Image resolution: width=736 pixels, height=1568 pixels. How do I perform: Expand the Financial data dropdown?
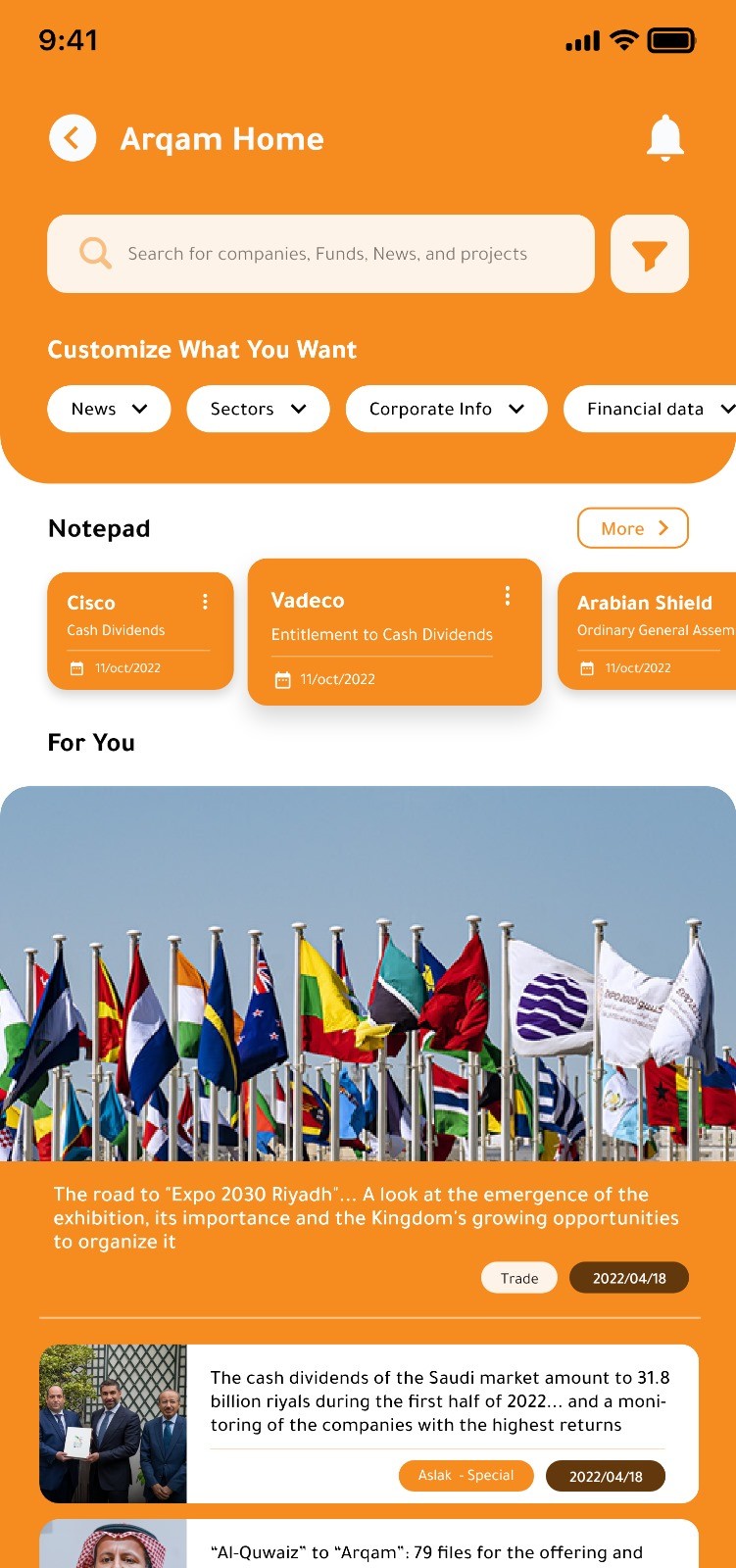tap(650, 409)
